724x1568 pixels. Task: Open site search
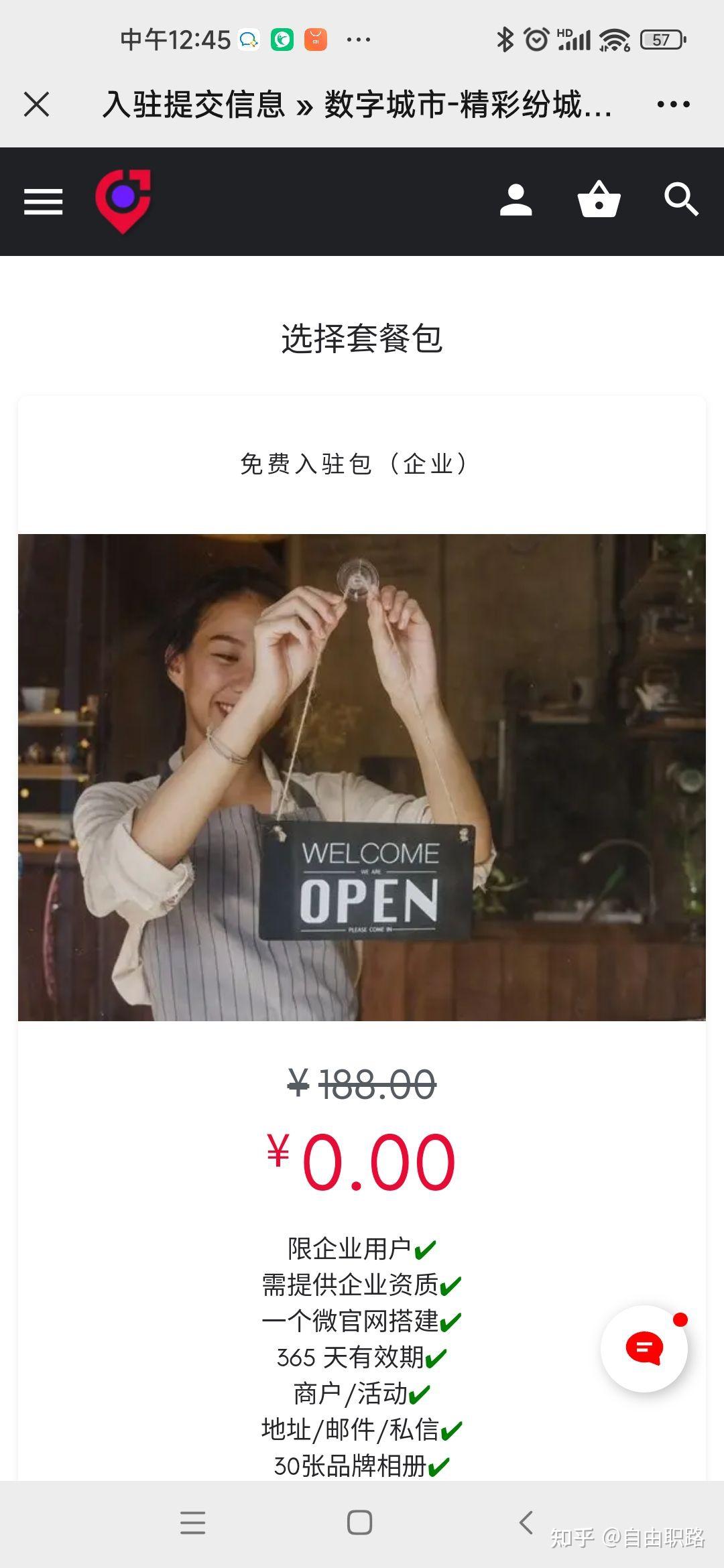click(681, 200)
